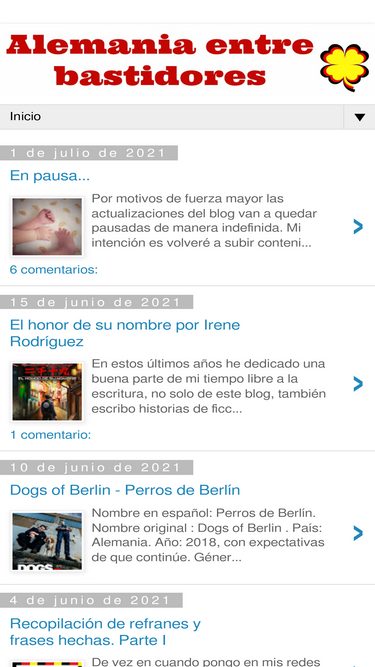Open the post titled En pausa...
Image resolution: width=375 pixels, height=667 pixels.
pyautogui.click(x=50, y=176)
